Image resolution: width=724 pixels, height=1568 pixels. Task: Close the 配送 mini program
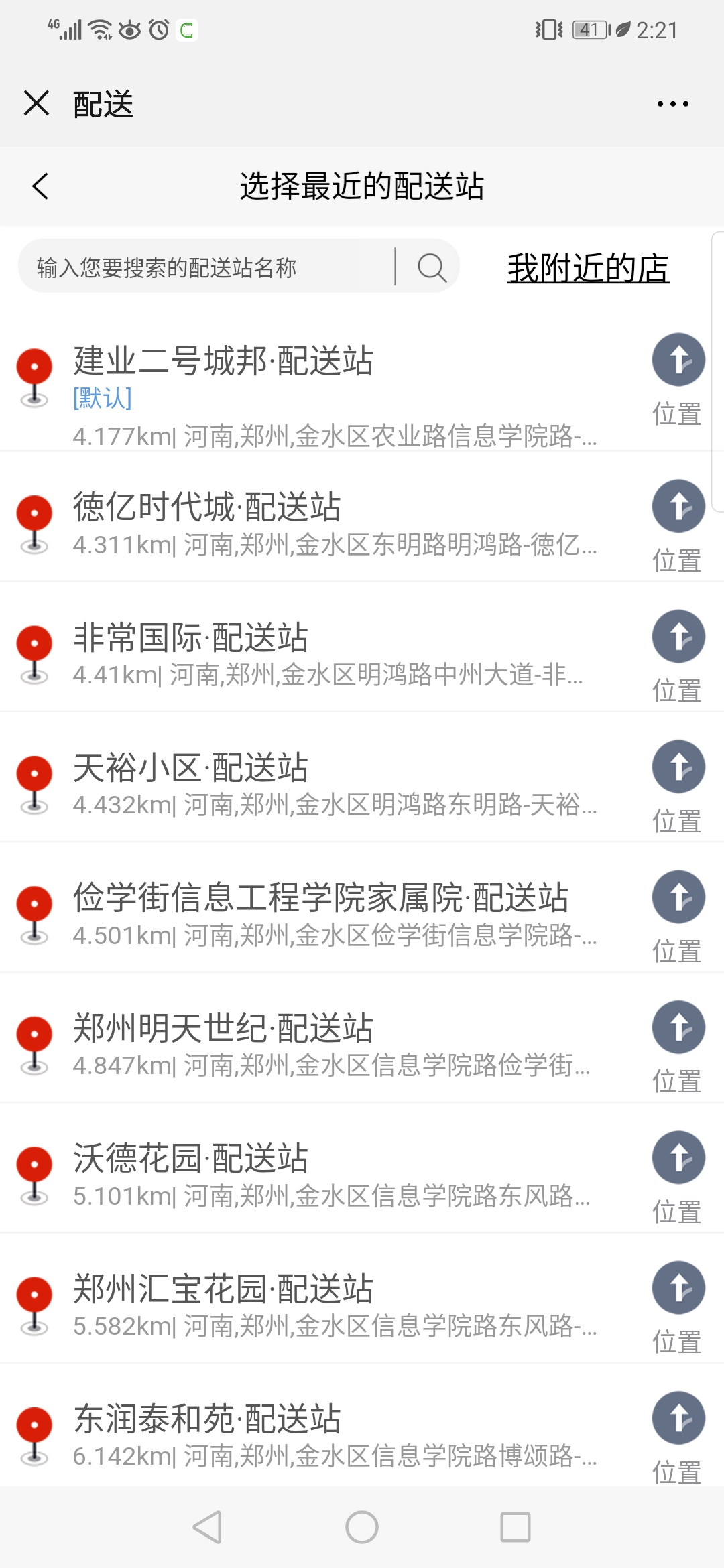point(36,103)
